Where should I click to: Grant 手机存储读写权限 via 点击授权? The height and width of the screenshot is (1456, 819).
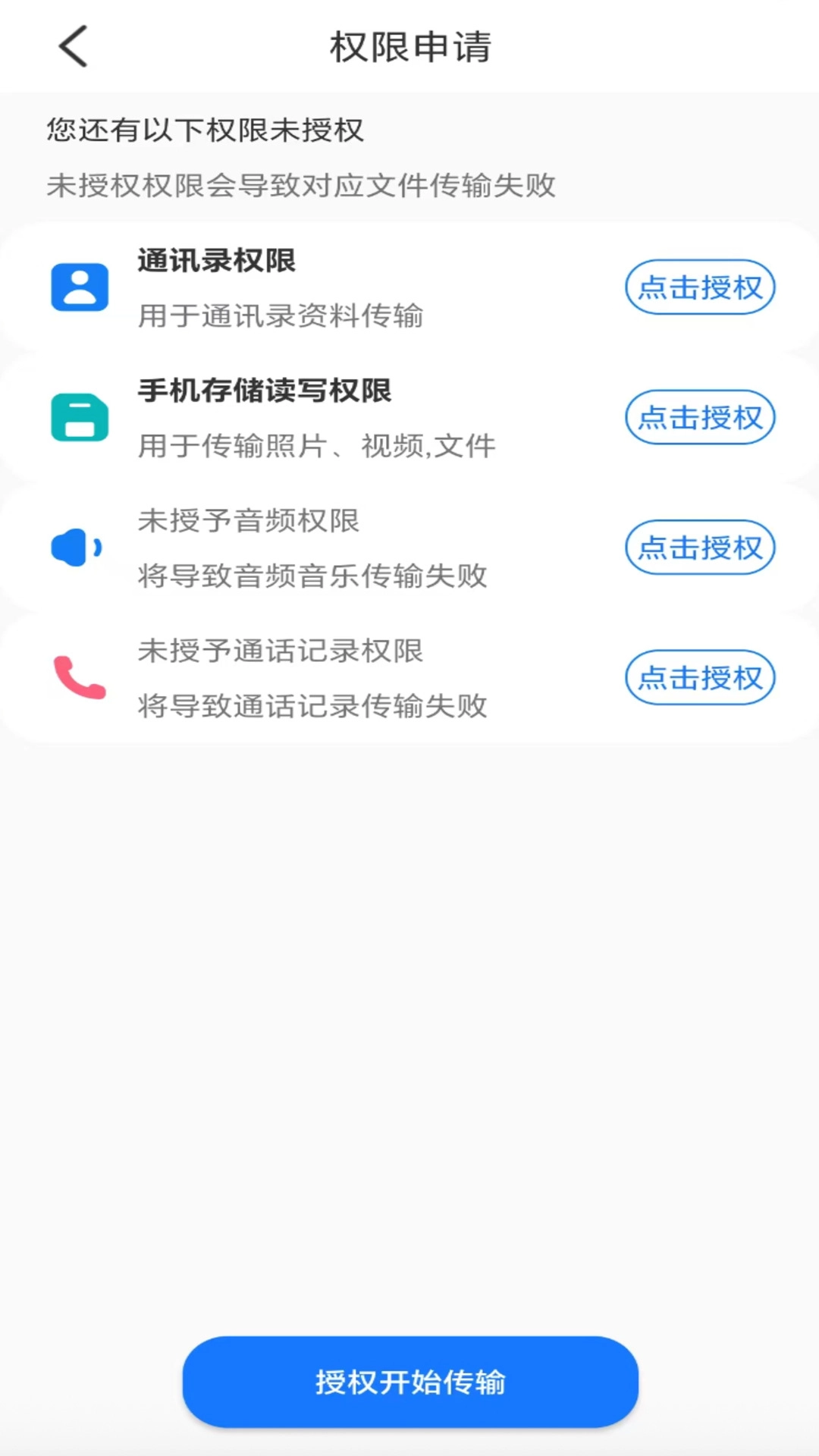[699, 417]
